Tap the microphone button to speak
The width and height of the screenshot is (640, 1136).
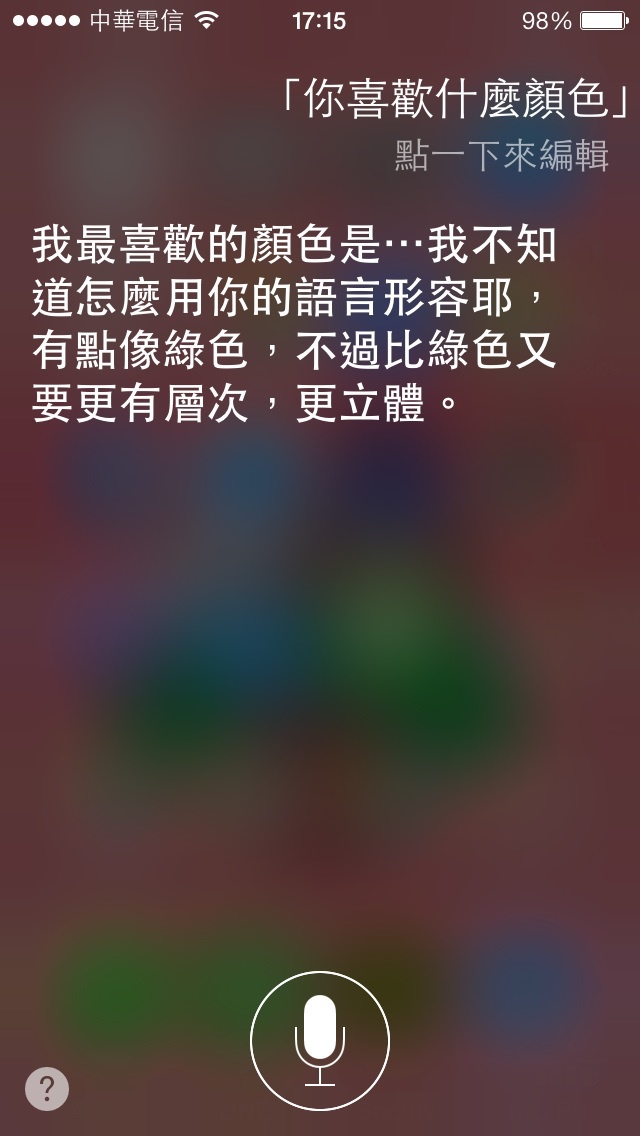coord(320,1040)
